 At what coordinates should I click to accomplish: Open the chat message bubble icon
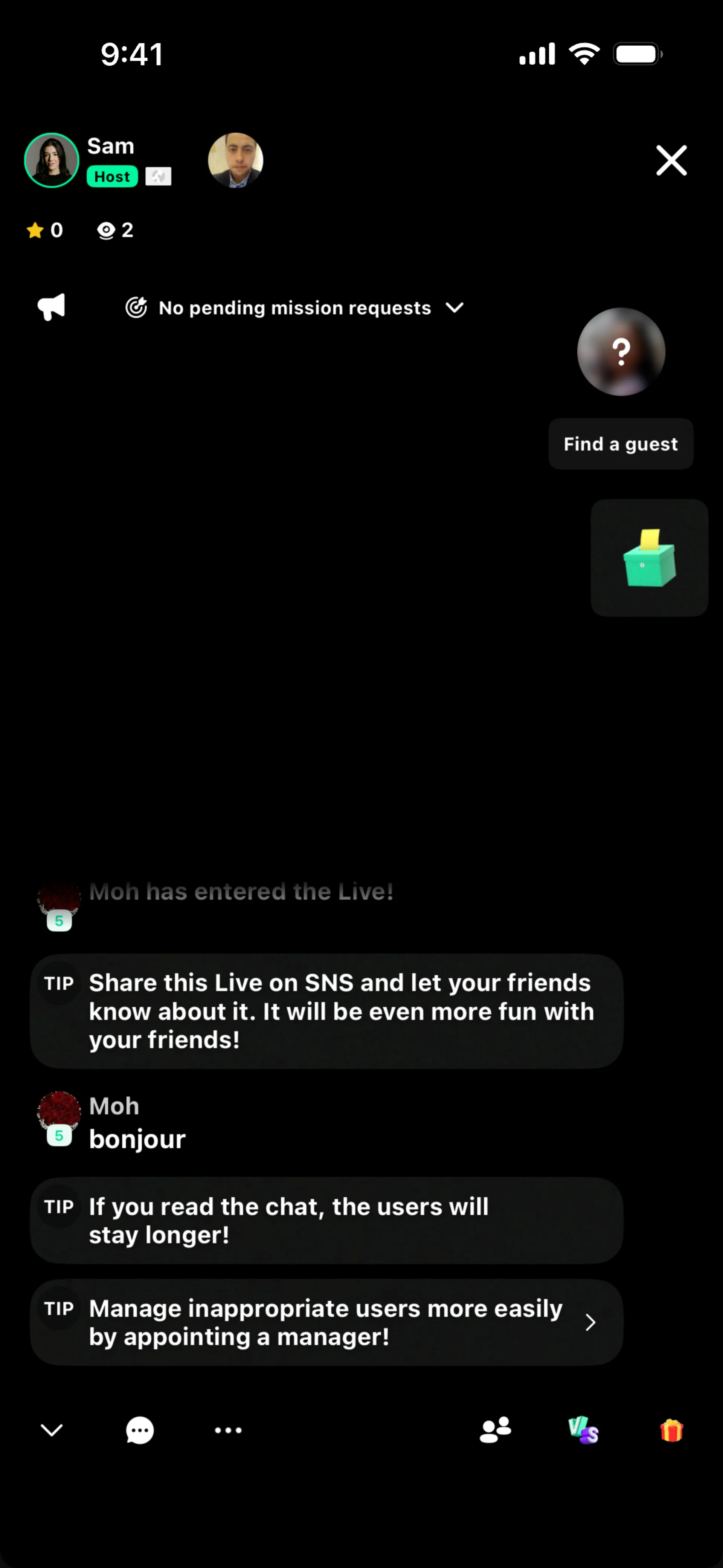coord(139,1430)
